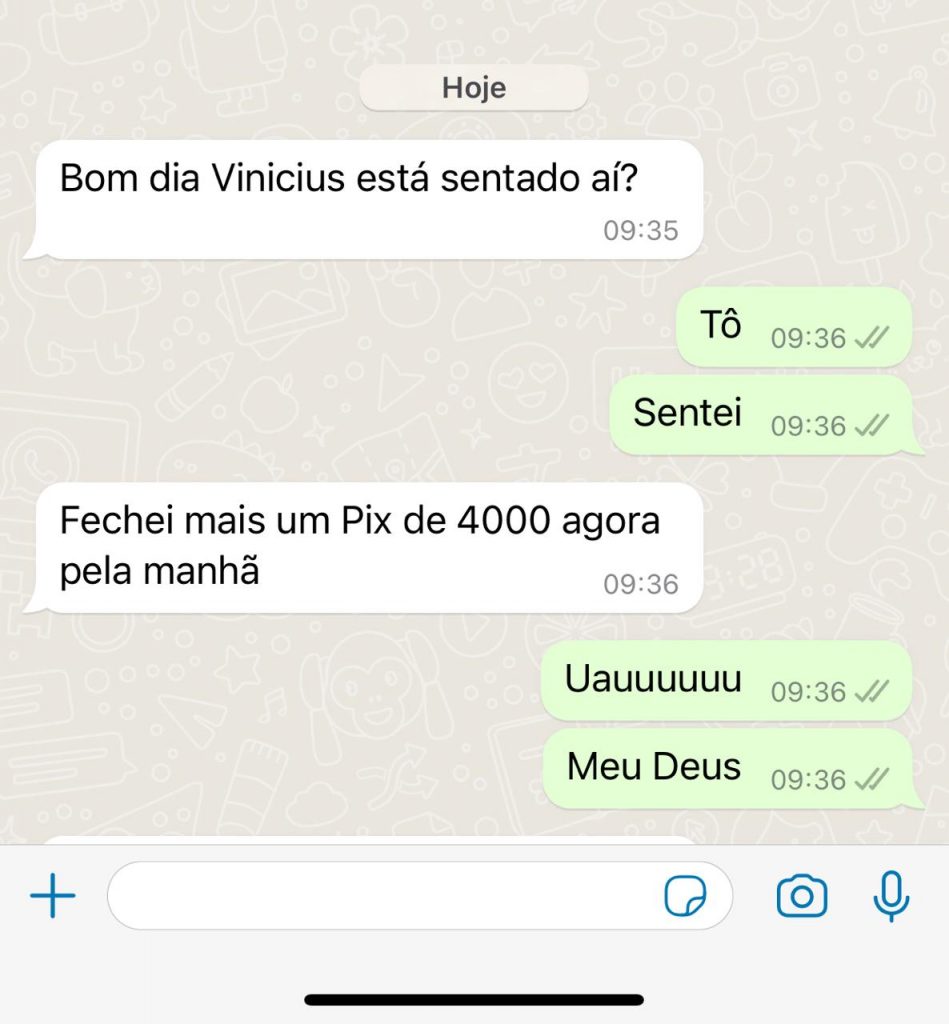The image size is (949, 1024).
Task: Open the sticker picker
Action: pos(685,896)
